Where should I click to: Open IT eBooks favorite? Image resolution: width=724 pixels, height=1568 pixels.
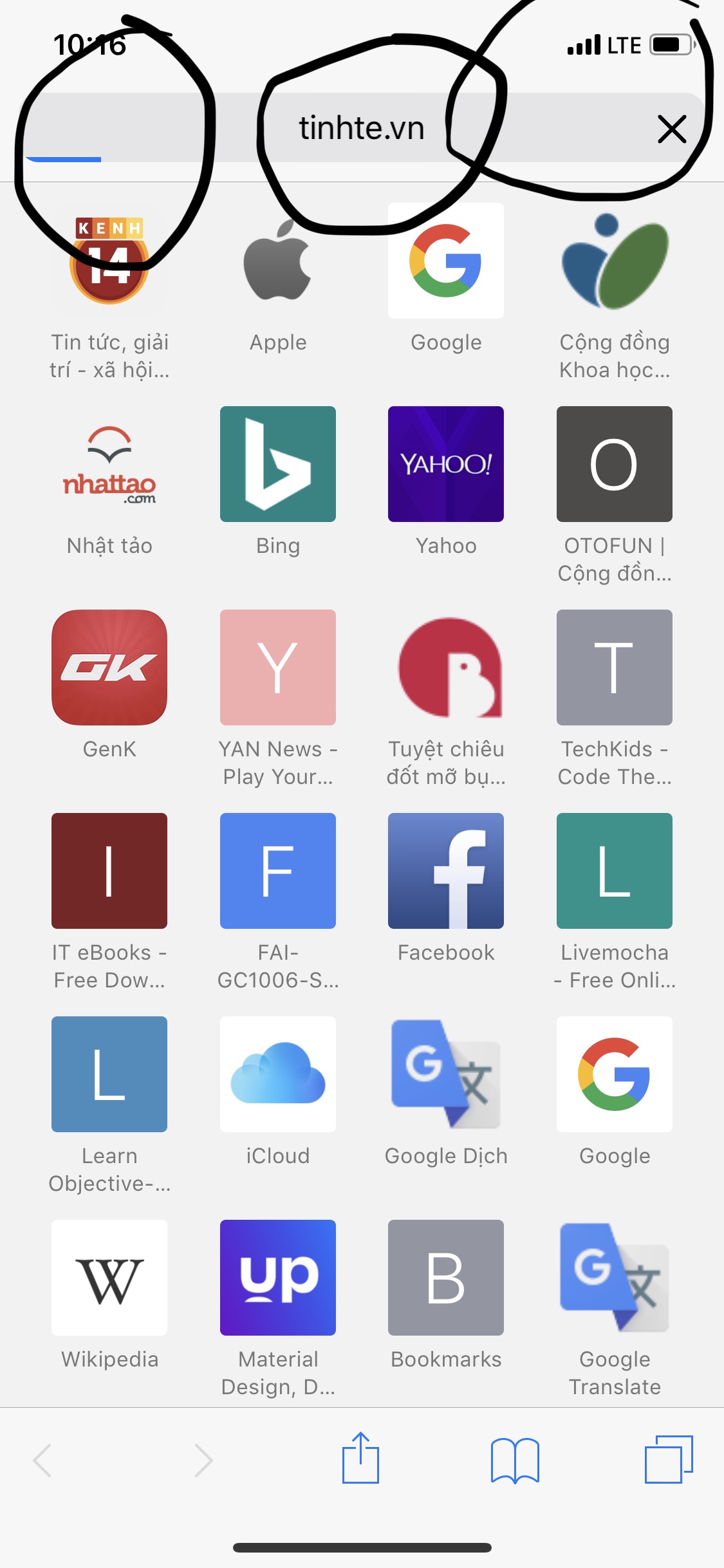click(109, 871)
